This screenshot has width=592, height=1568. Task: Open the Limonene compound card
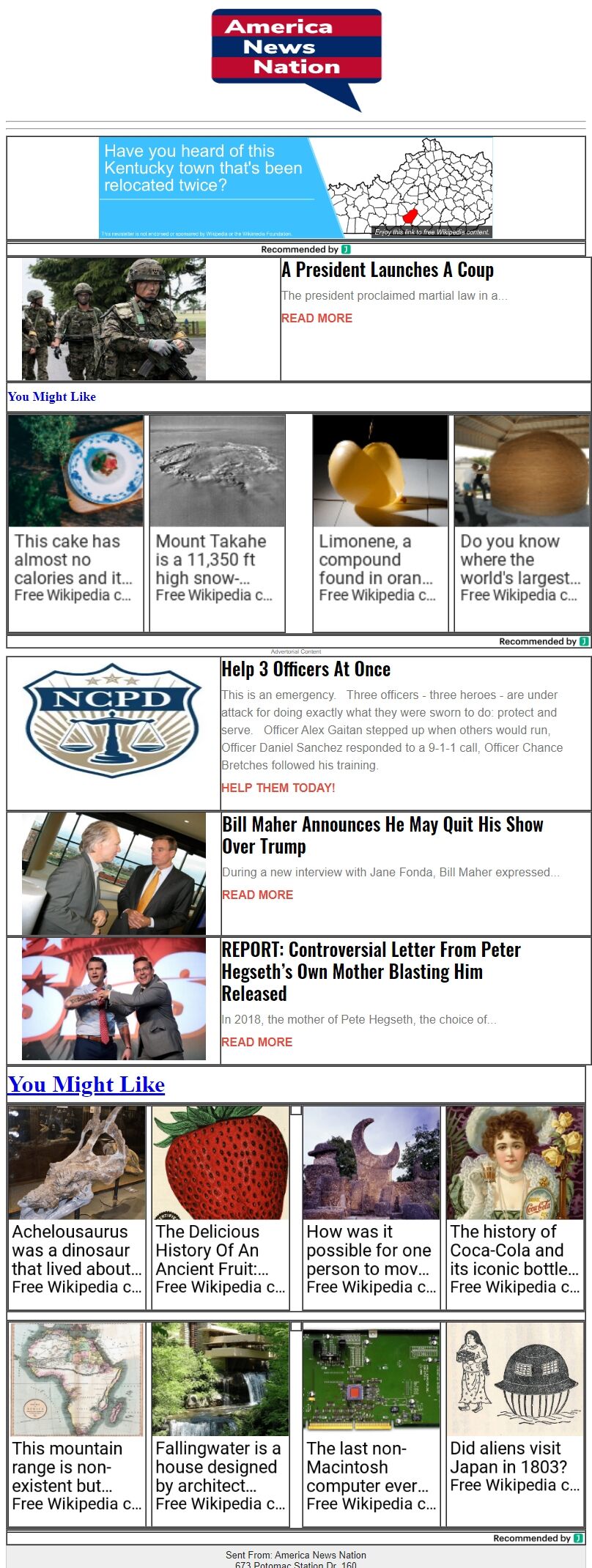point(380,523)
